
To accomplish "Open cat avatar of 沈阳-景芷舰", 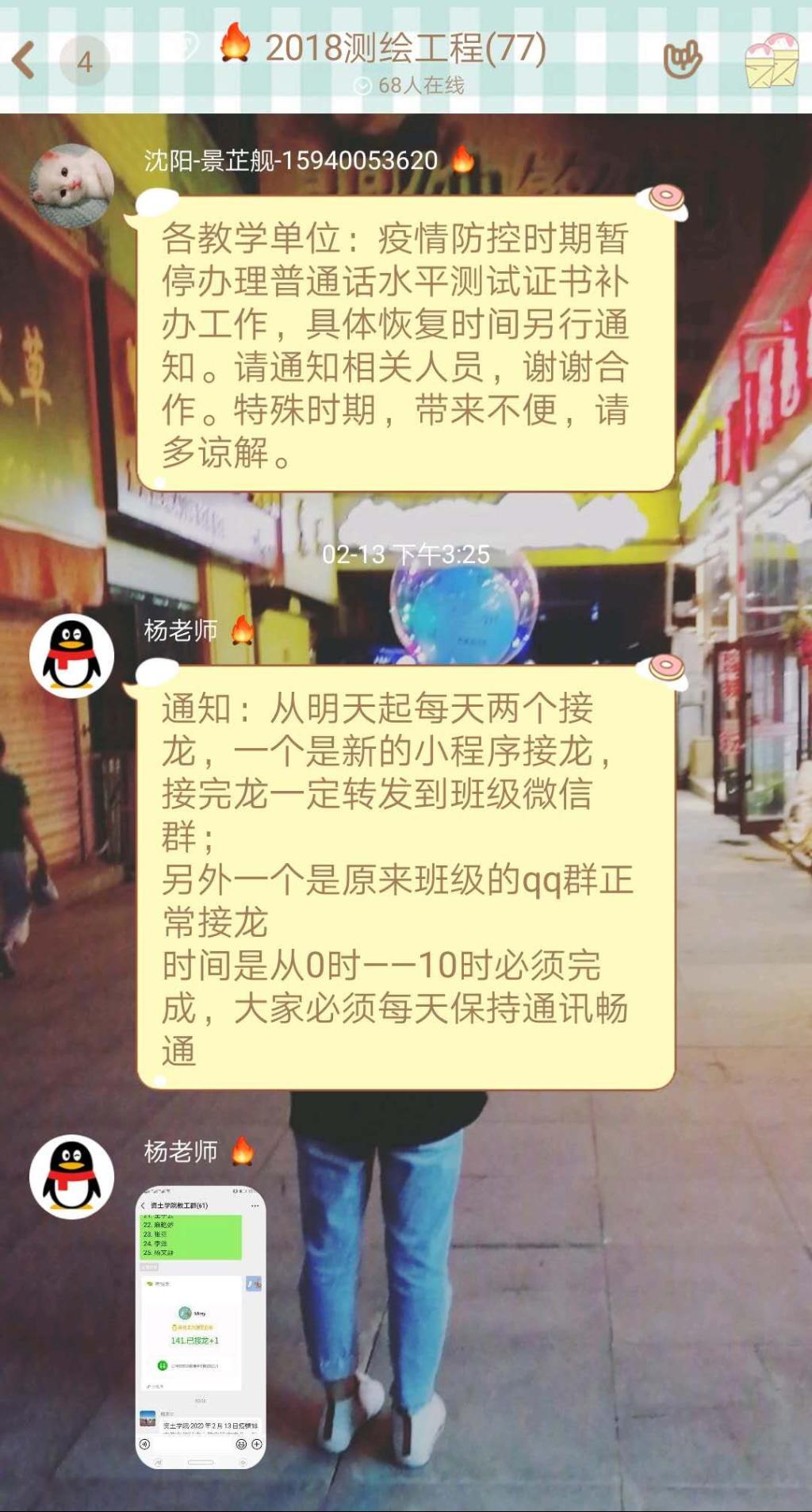I will (71, 186).
